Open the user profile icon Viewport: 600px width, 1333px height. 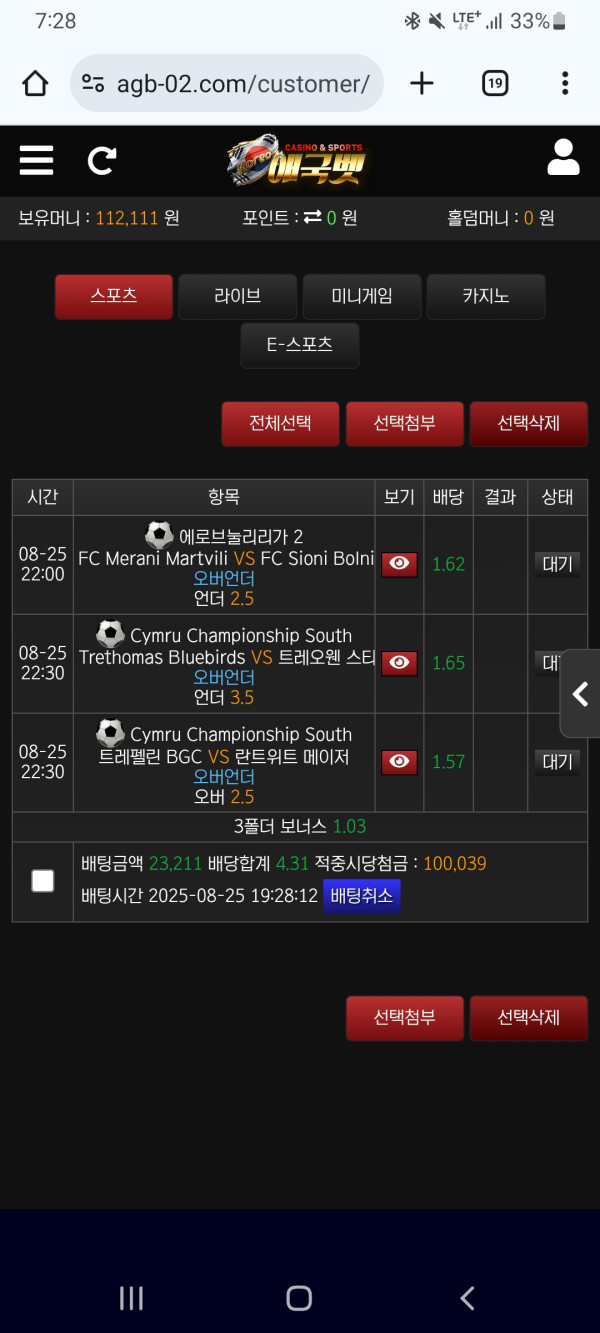point(563,158)
